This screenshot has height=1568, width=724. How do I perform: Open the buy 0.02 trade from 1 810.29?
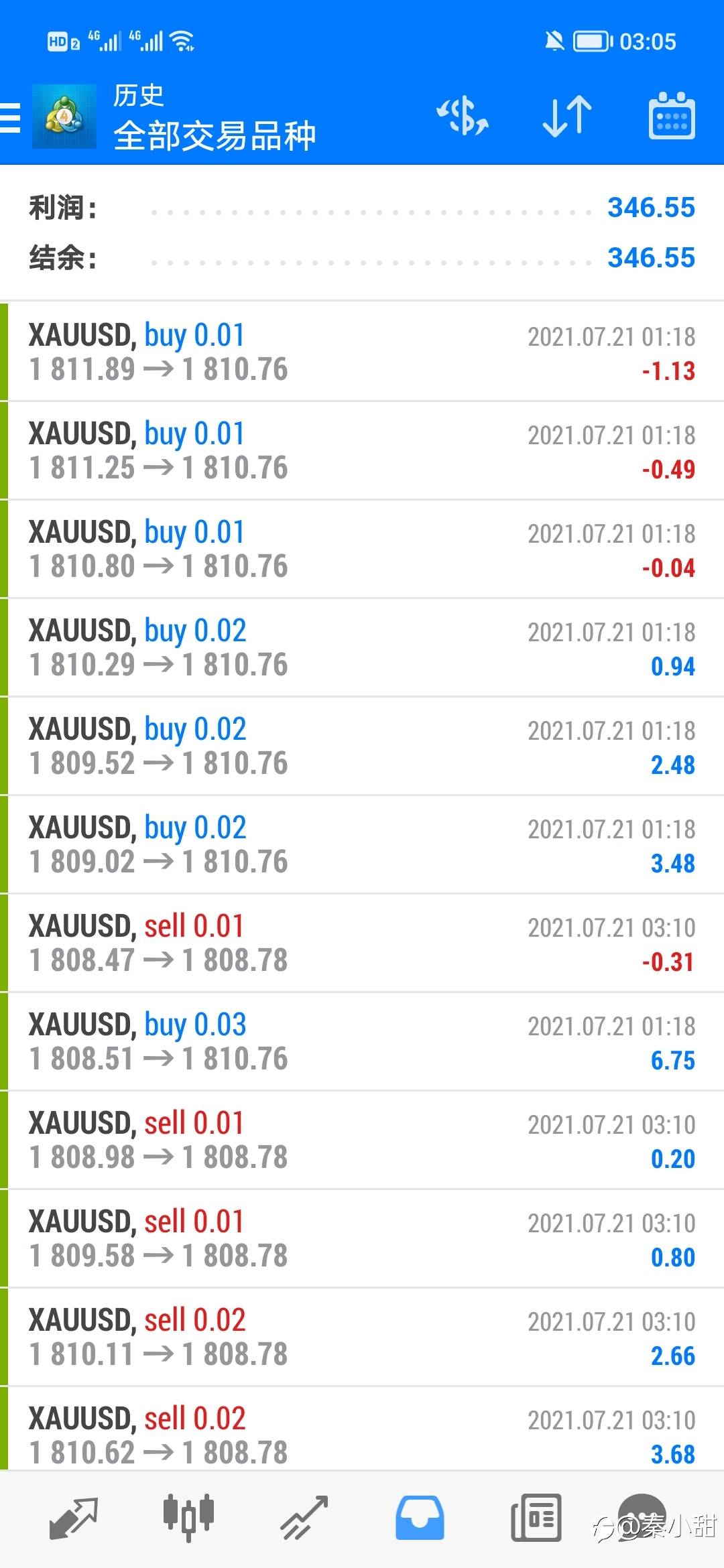pyautogui.click(x=362, y=648)
